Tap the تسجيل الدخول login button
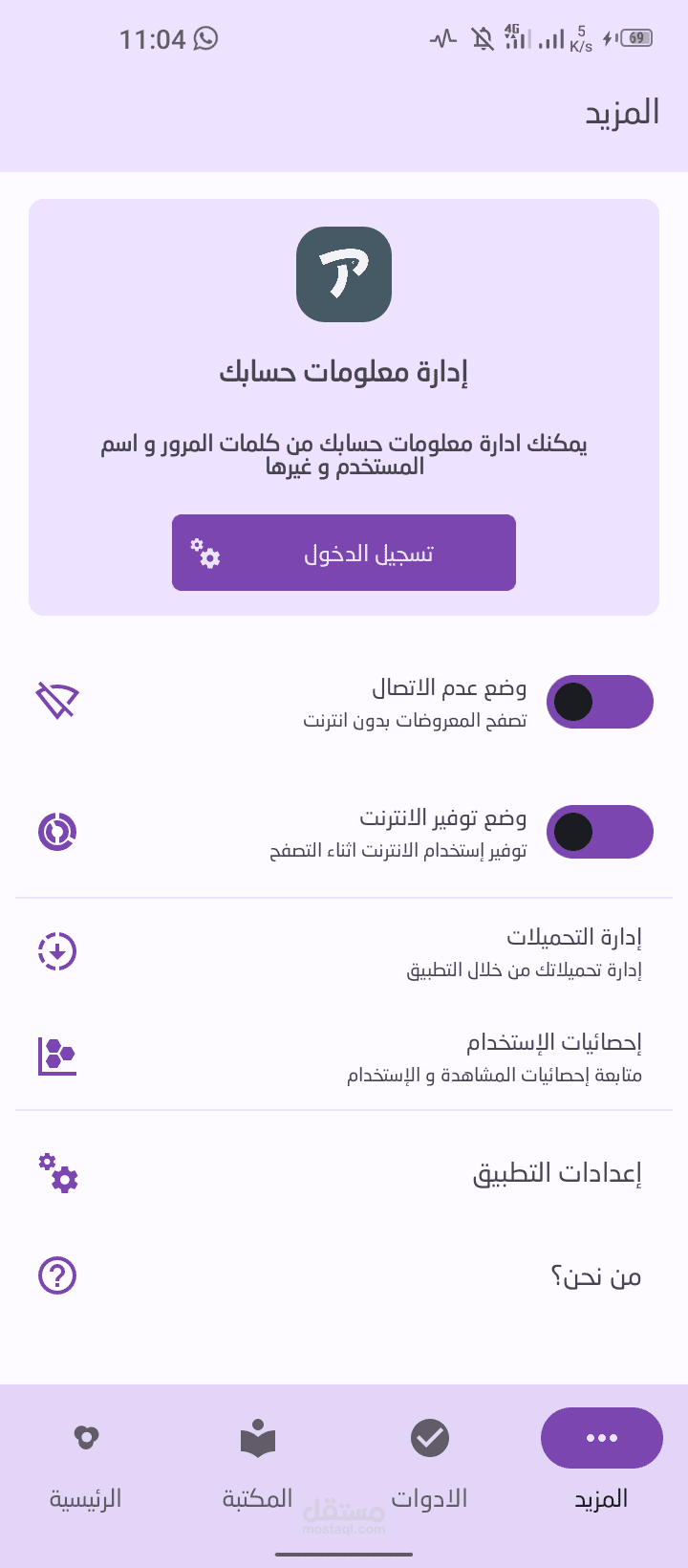The image size is (688, 1568). click(344, 553)
